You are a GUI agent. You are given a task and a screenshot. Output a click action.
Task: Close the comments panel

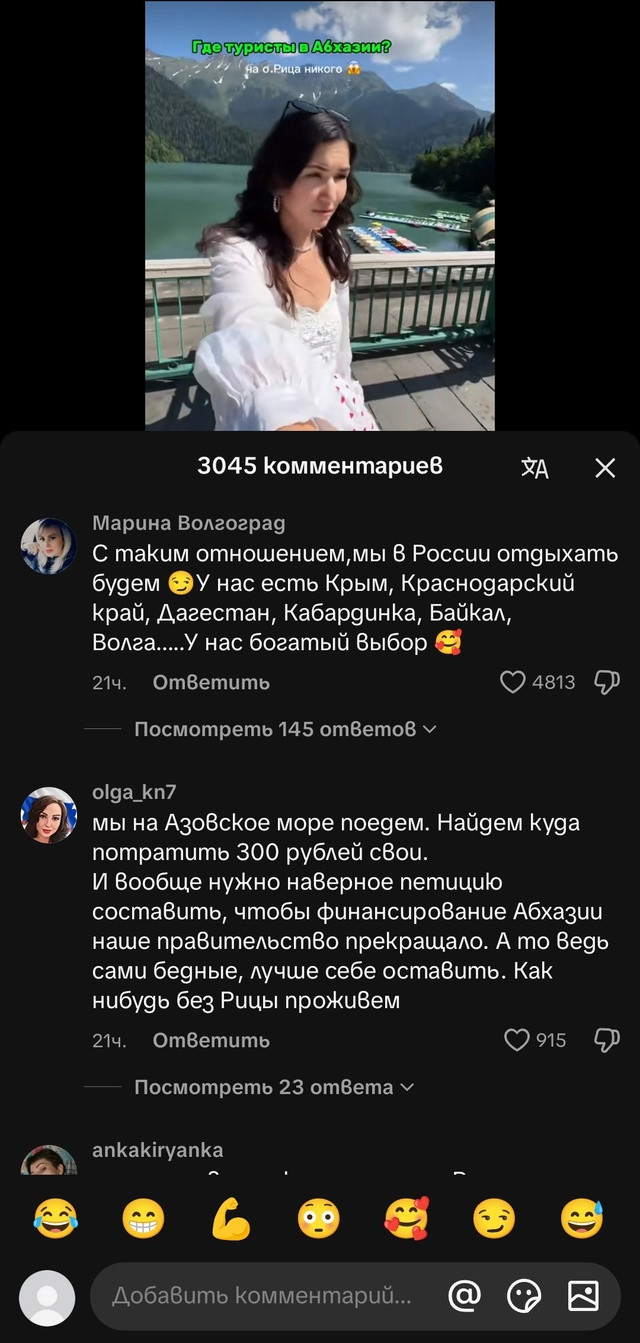coord(605,468)
